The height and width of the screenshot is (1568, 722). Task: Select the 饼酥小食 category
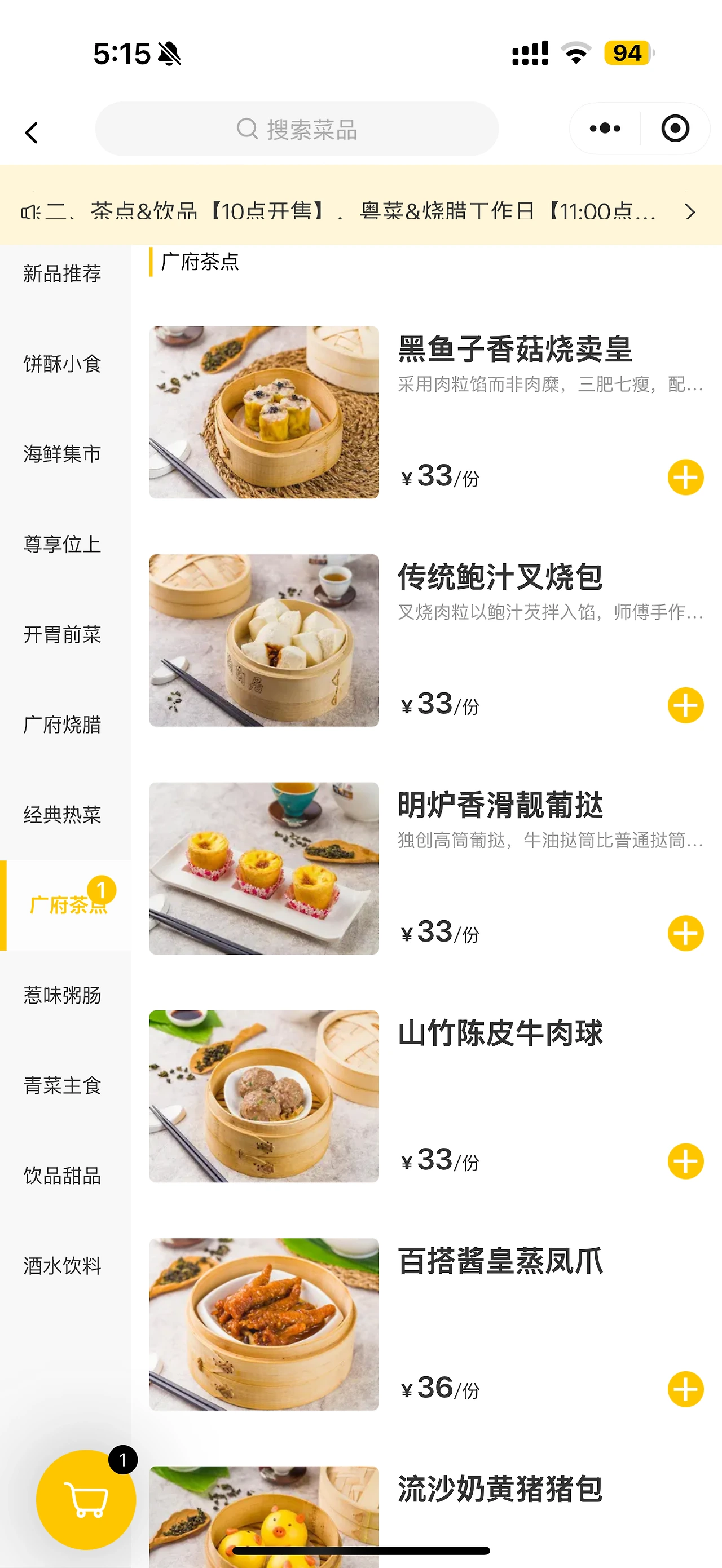[x=62, y=364]
